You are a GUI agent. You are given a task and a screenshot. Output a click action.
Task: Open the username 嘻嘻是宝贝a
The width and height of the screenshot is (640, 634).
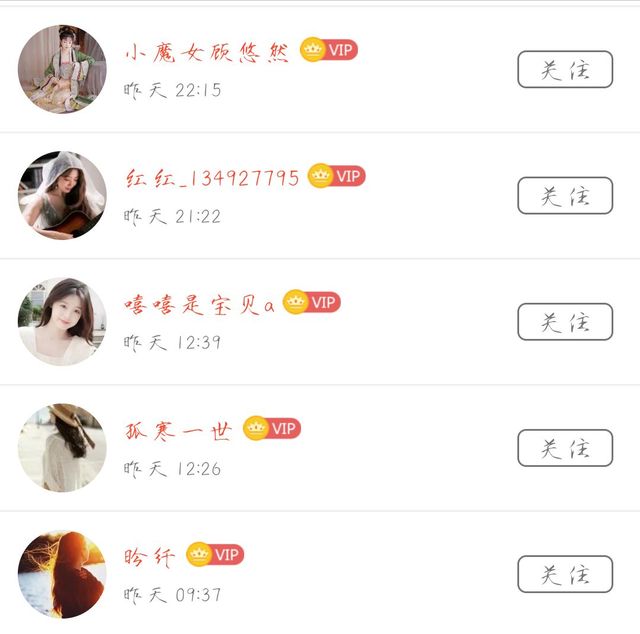click(199, 304)
